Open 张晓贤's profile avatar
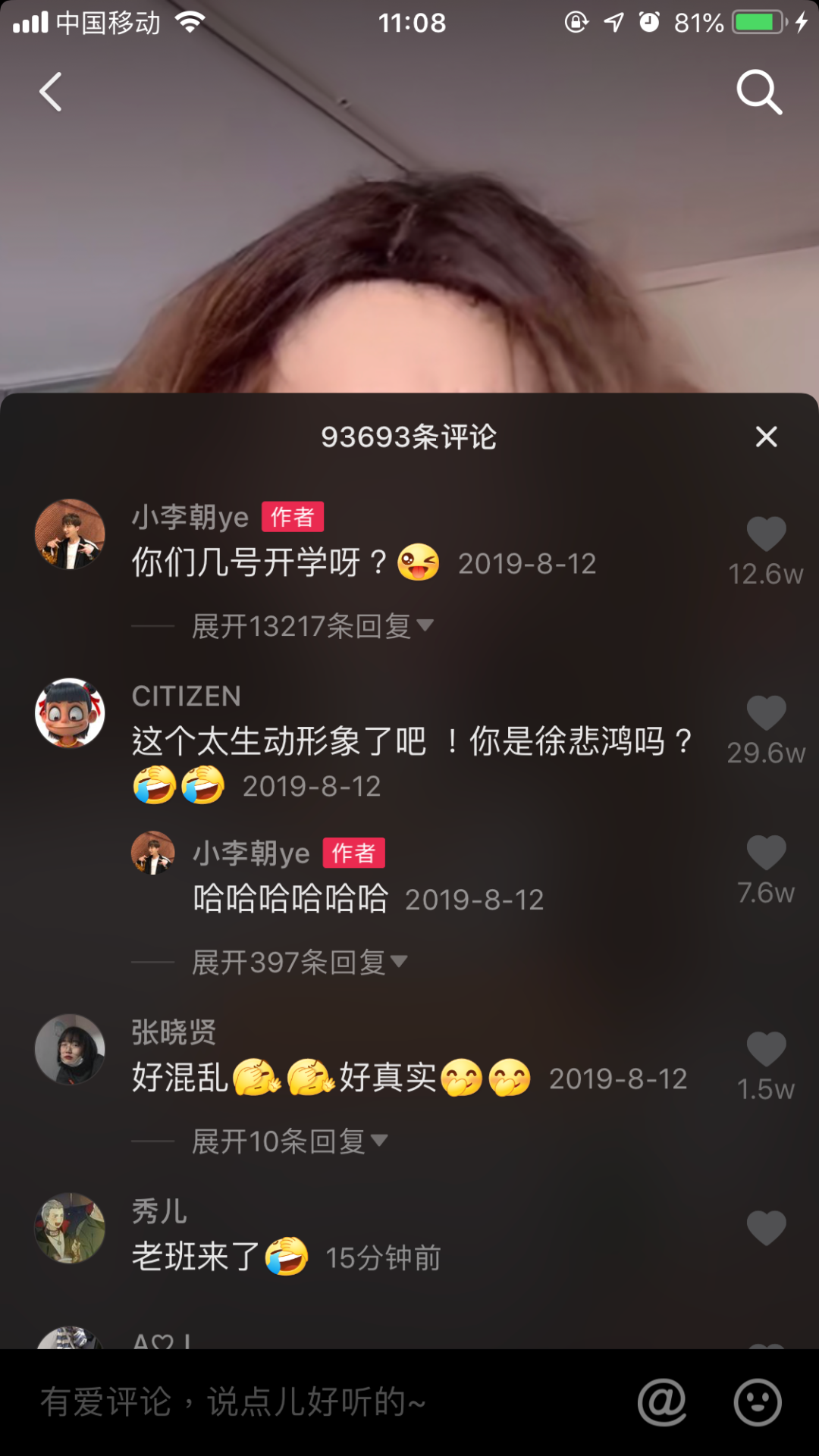This screenshot has width=819, height=1456. [70, 1050]
